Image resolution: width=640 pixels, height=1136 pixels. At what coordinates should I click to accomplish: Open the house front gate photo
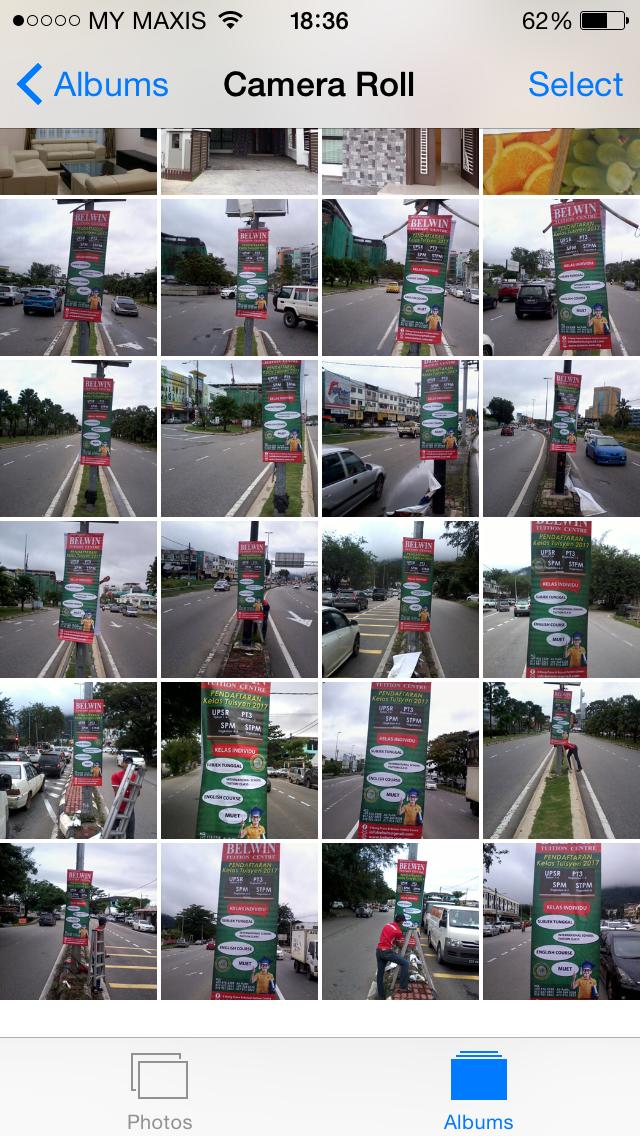tap(239, 162)
